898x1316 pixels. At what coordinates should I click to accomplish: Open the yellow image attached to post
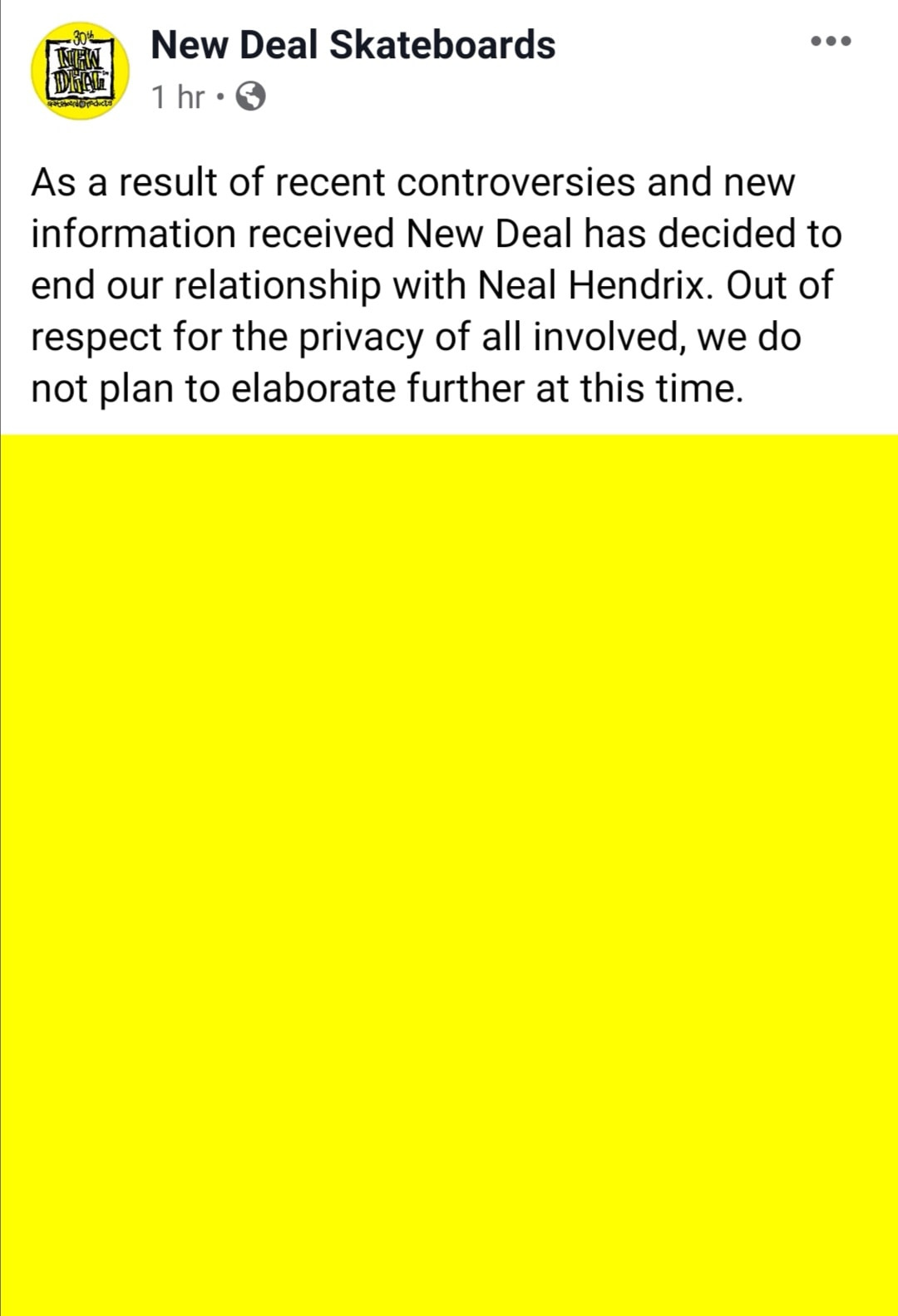pos(449,873)
